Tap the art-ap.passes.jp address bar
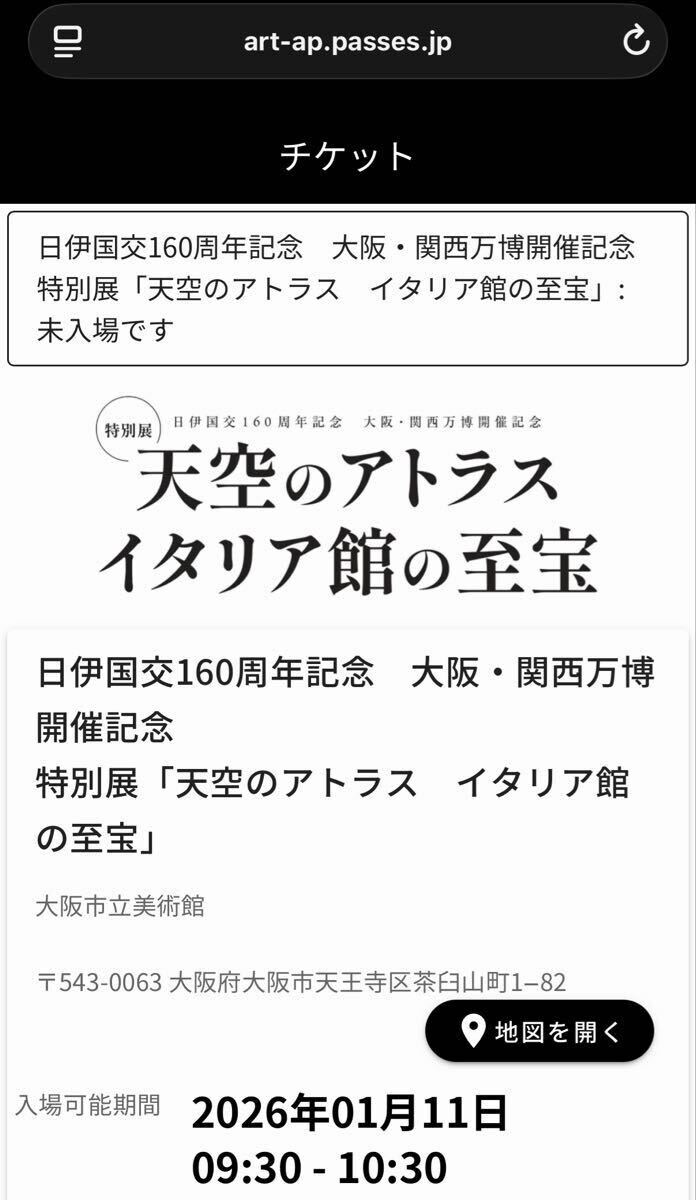This screenshot has width=696, height=1200. (347, 42)
